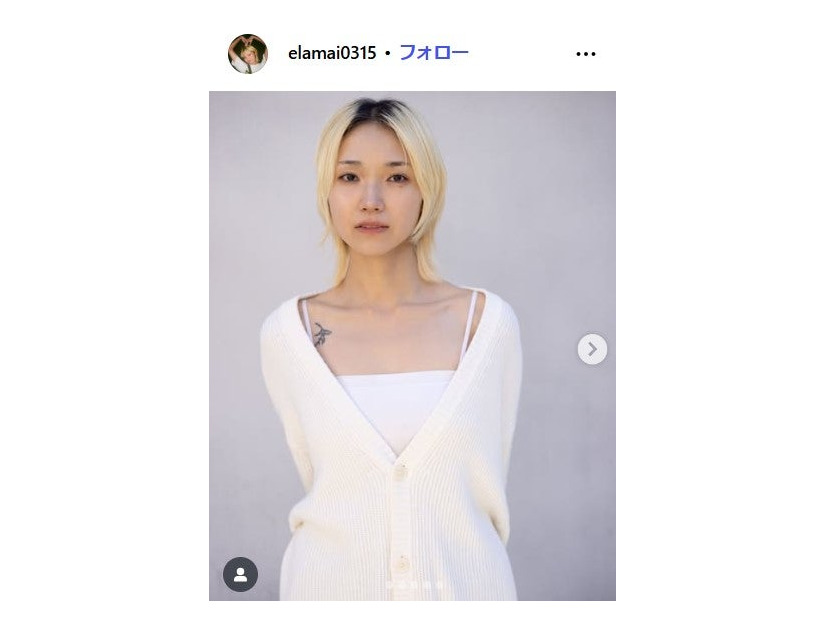Open the three-dot overflow menu
This screenshot has height=620, width=826.
coord(586,54)
